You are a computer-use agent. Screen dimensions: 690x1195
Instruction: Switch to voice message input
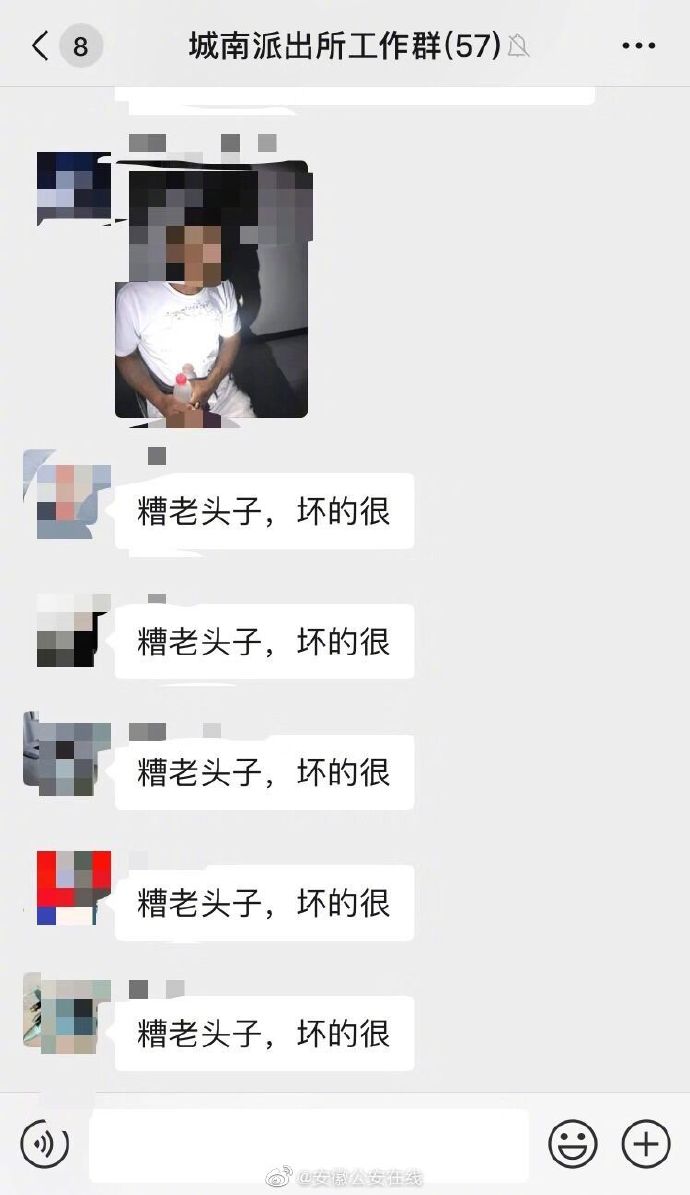(45, 1143)
